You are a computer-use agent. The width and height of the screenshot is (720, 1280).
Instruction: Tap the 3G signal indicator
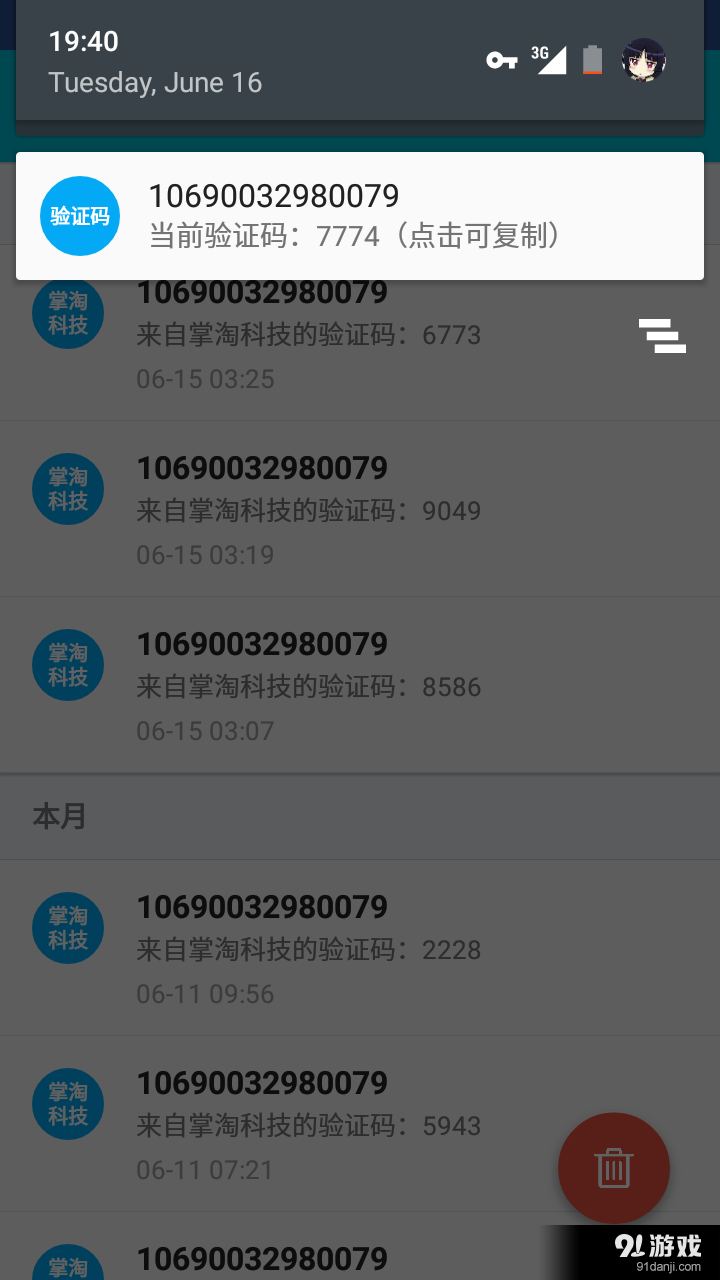click(549, 59)
